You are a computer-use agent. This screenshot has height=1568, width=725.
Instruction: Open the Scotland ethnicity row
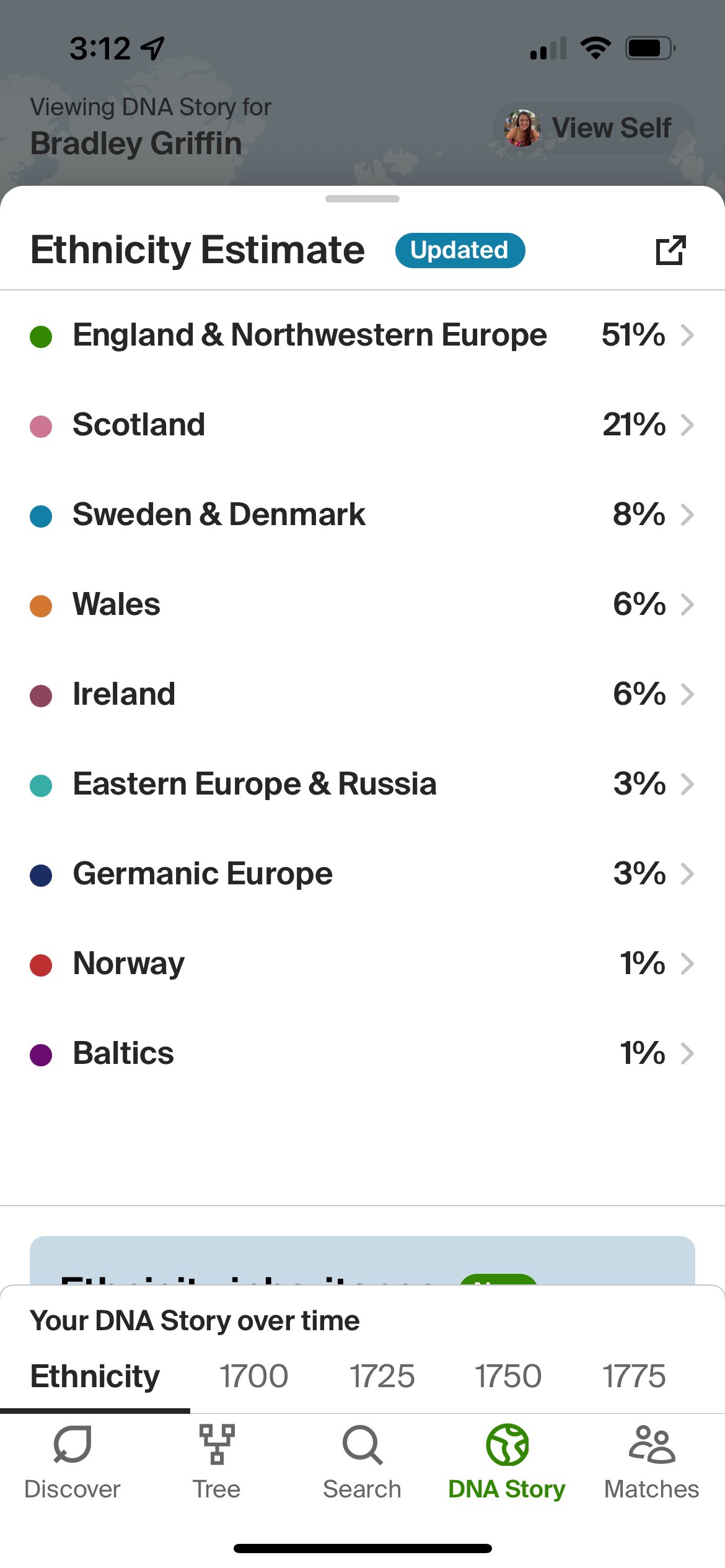[x=362, y=425]
